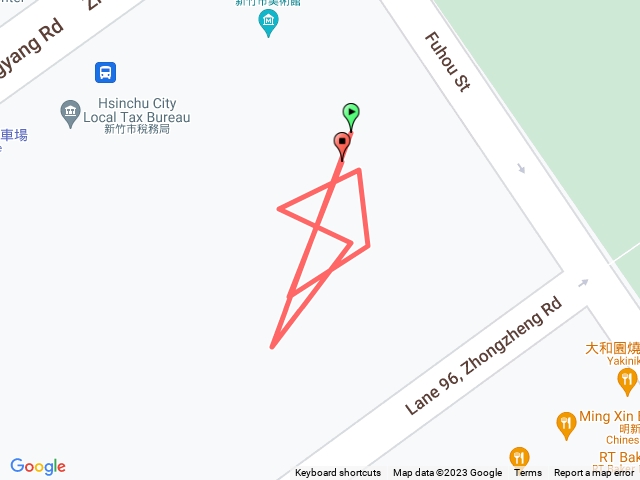
Task: Open Hsinchu City Local Tax Bureau marker
Action: [70, 113]
